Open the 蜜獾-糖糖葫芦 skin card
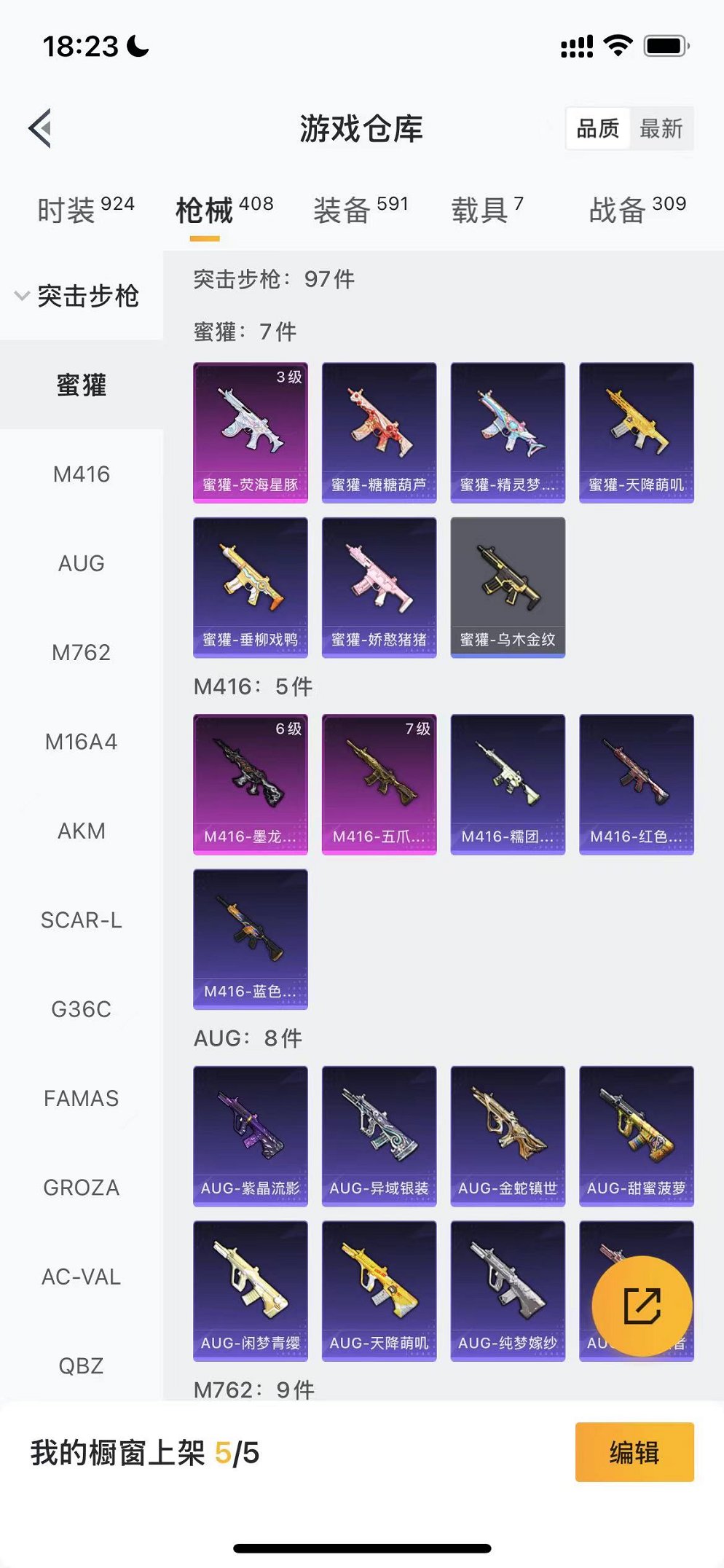 tap(379, 432)
